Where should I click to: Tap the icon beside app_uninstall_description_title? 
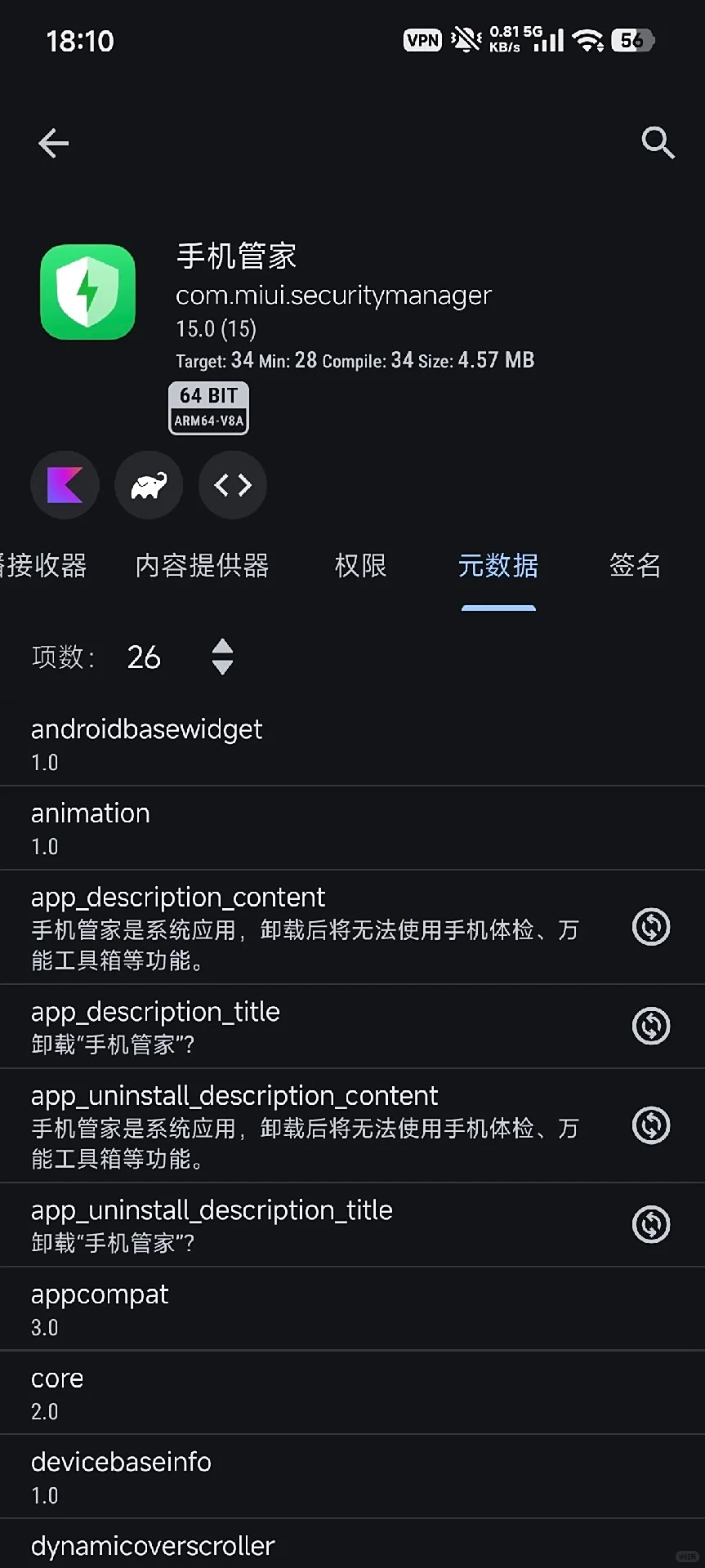click(x=651, y=1224)
